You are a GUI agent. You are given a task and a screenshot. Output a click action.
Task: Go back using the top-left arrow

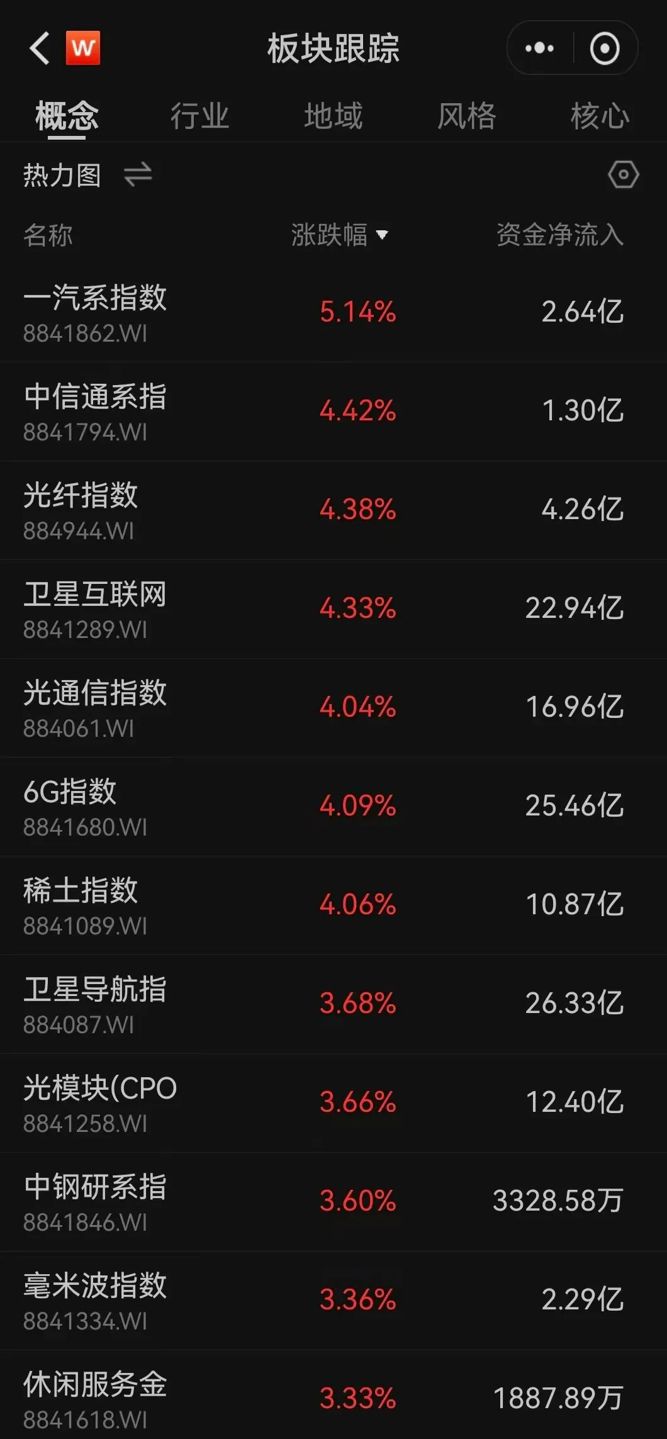[39, 48]
